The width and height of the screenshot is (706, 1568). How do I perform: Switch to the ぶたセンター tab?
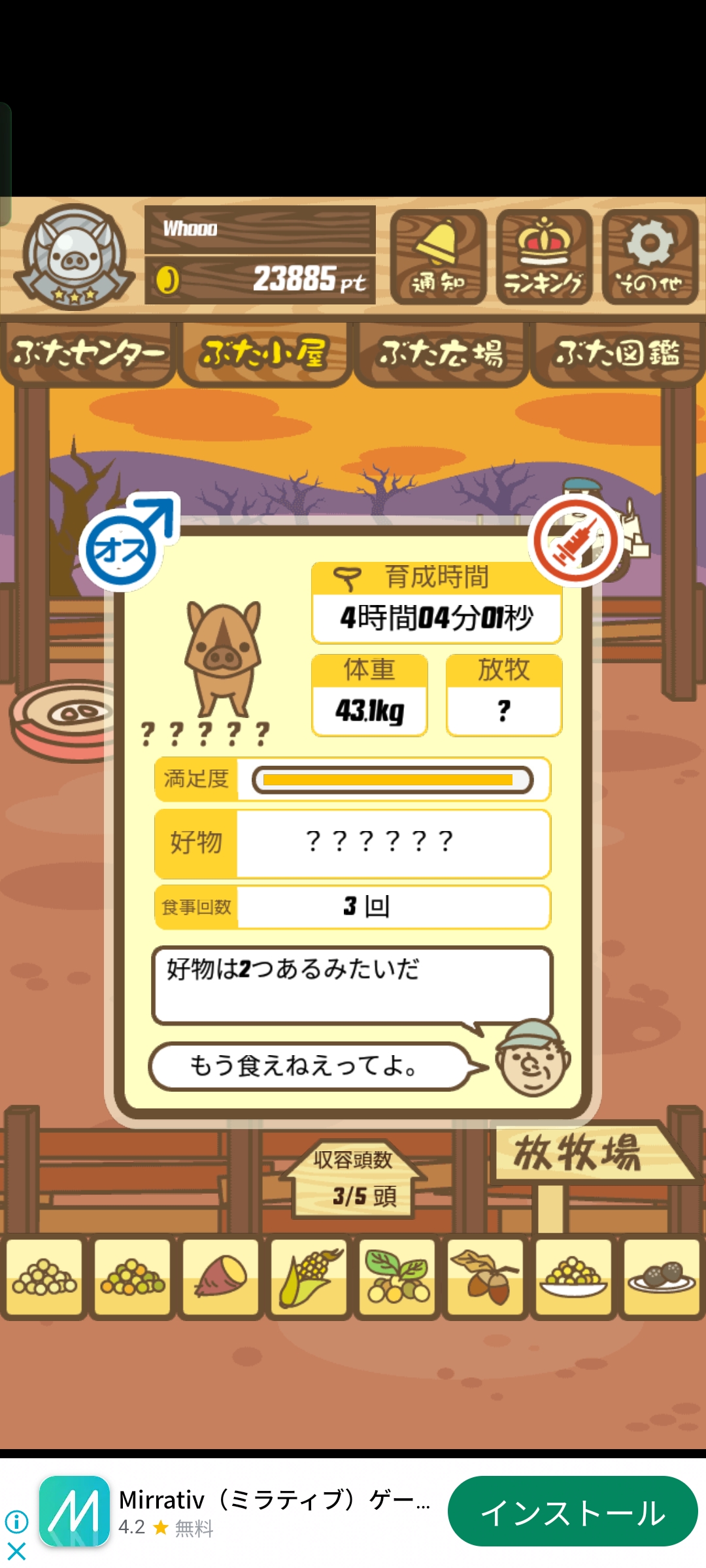[88, 353]
